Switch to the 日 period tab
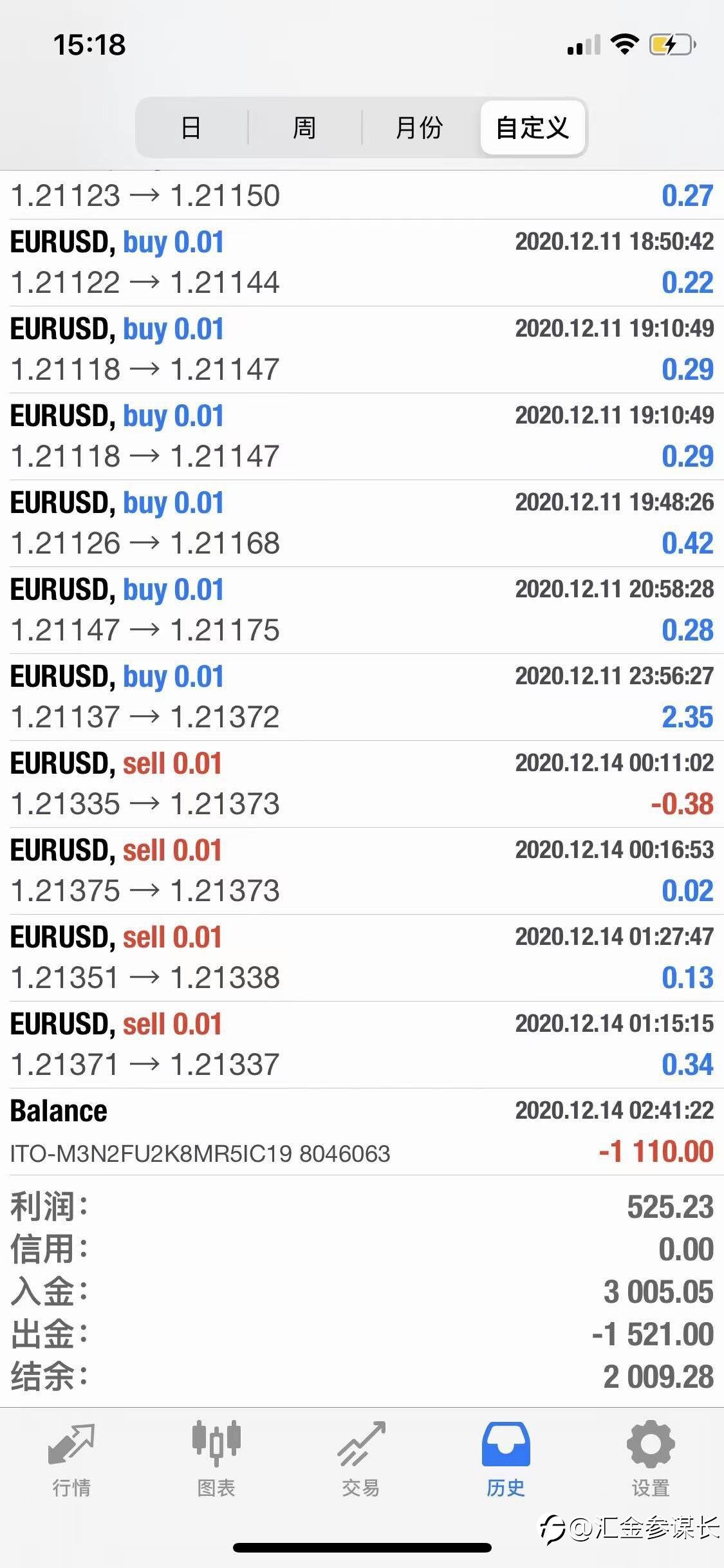 [192, 127]
